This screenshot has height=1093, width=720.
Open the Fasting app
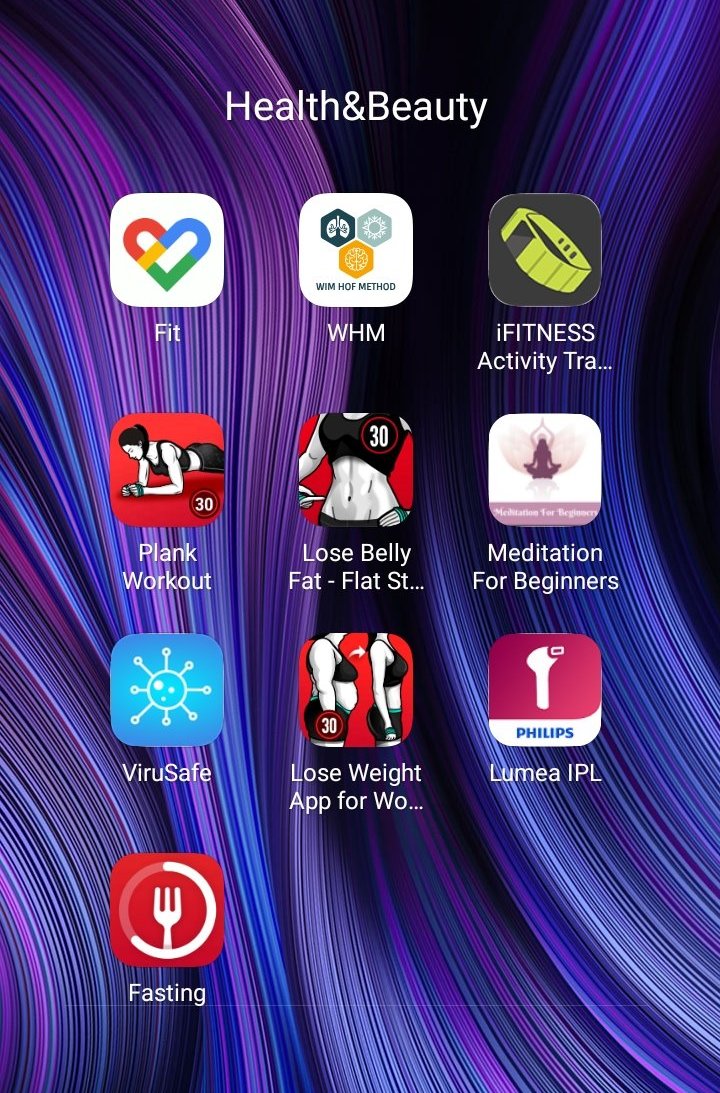coord(167,910)
